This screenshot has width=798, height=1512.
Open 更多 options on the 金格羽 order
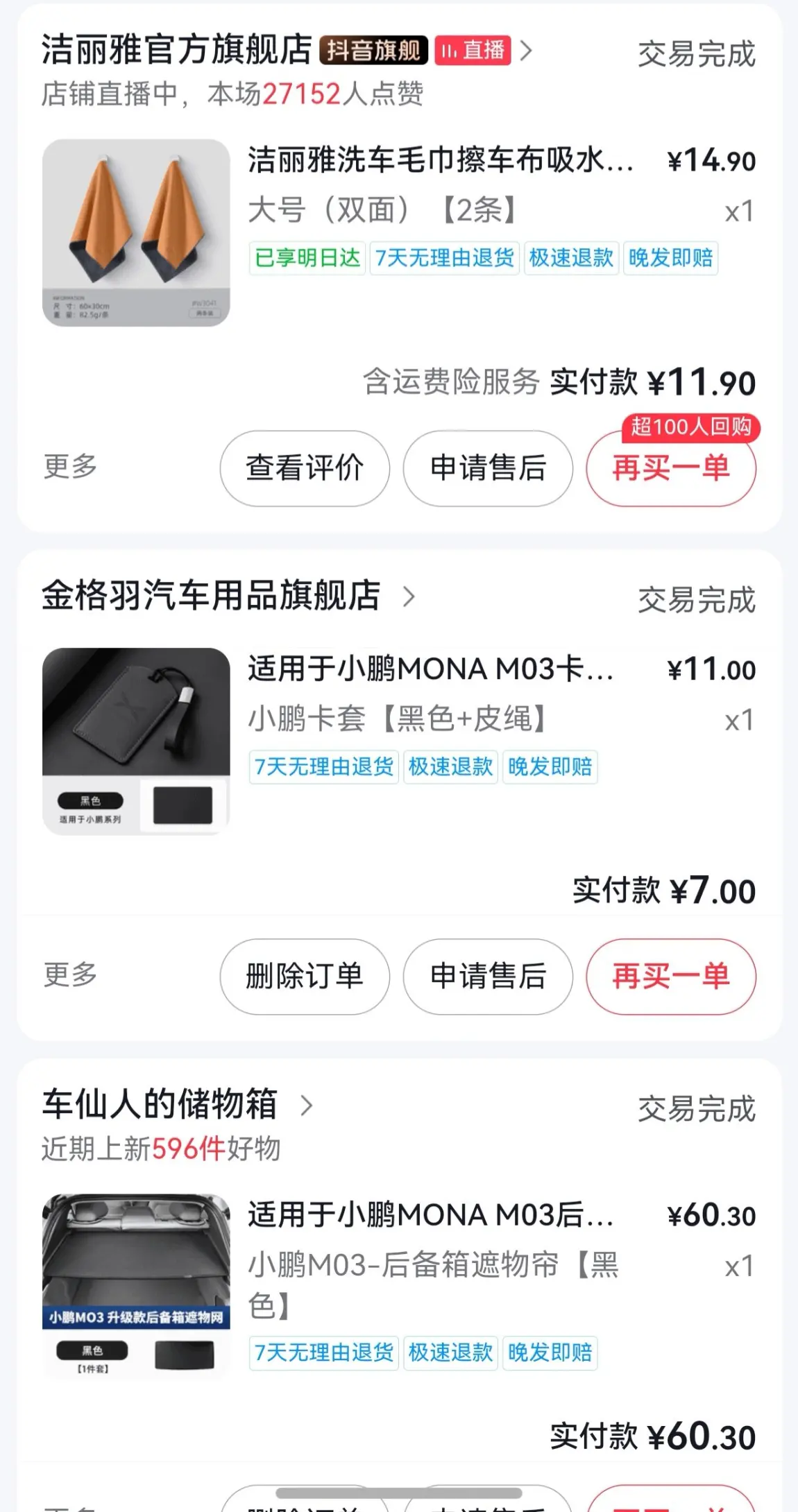tap(70, 974)
